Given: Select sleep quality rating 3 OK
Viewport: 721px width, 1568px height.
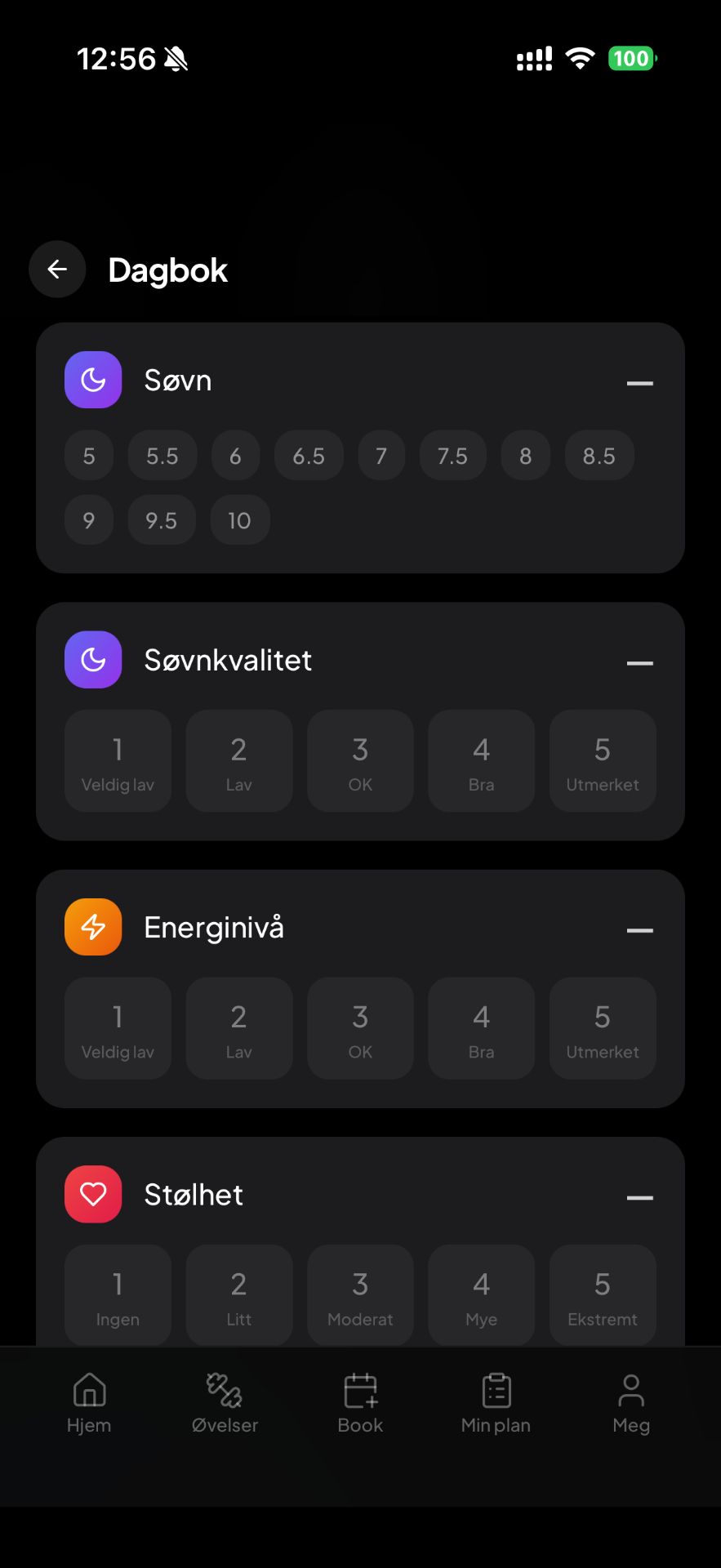Looking at the screenshot, I should (x=359, y=760).
